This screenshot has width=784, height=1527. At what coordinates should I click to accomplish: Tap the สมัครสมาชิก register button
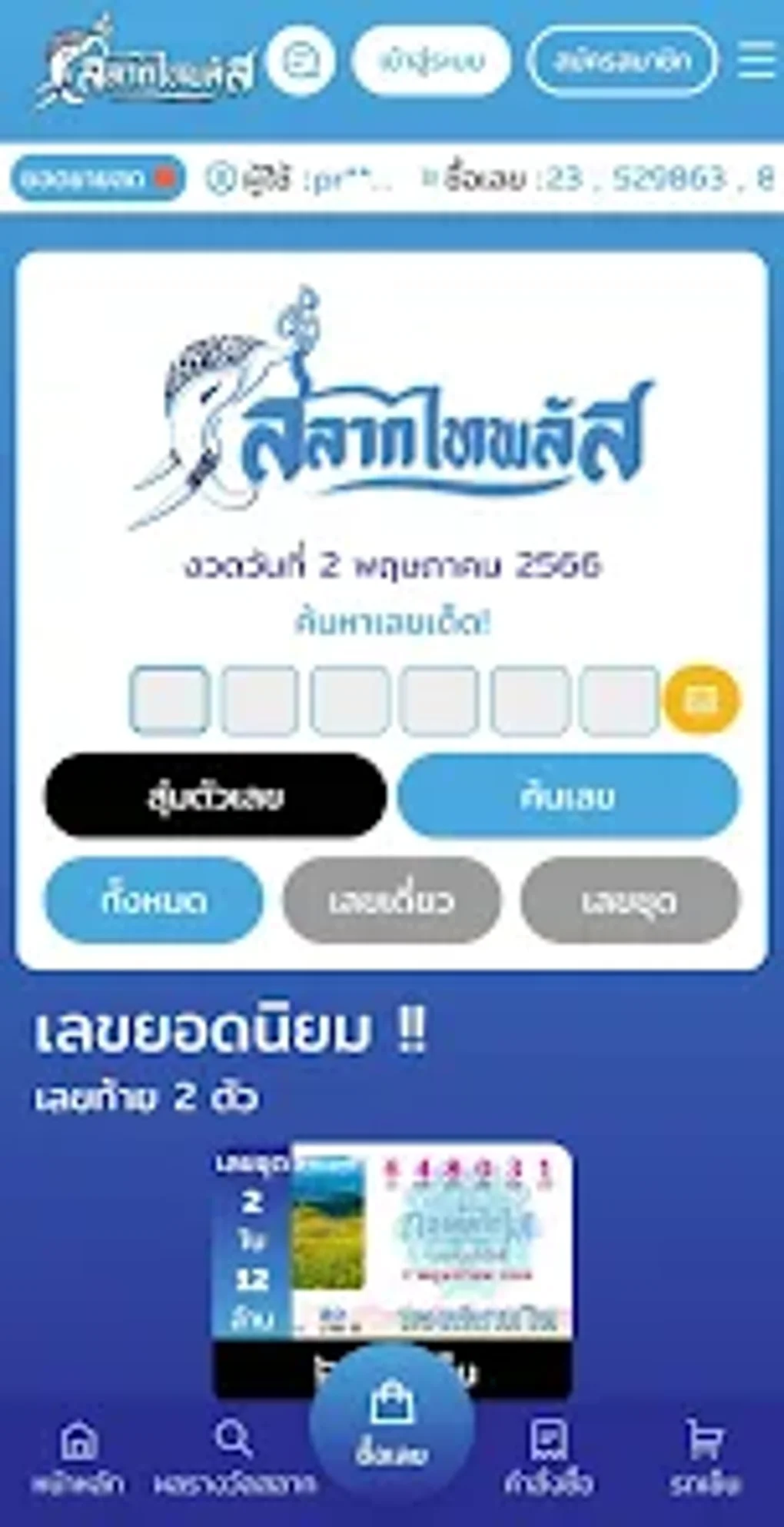point(622,60)
